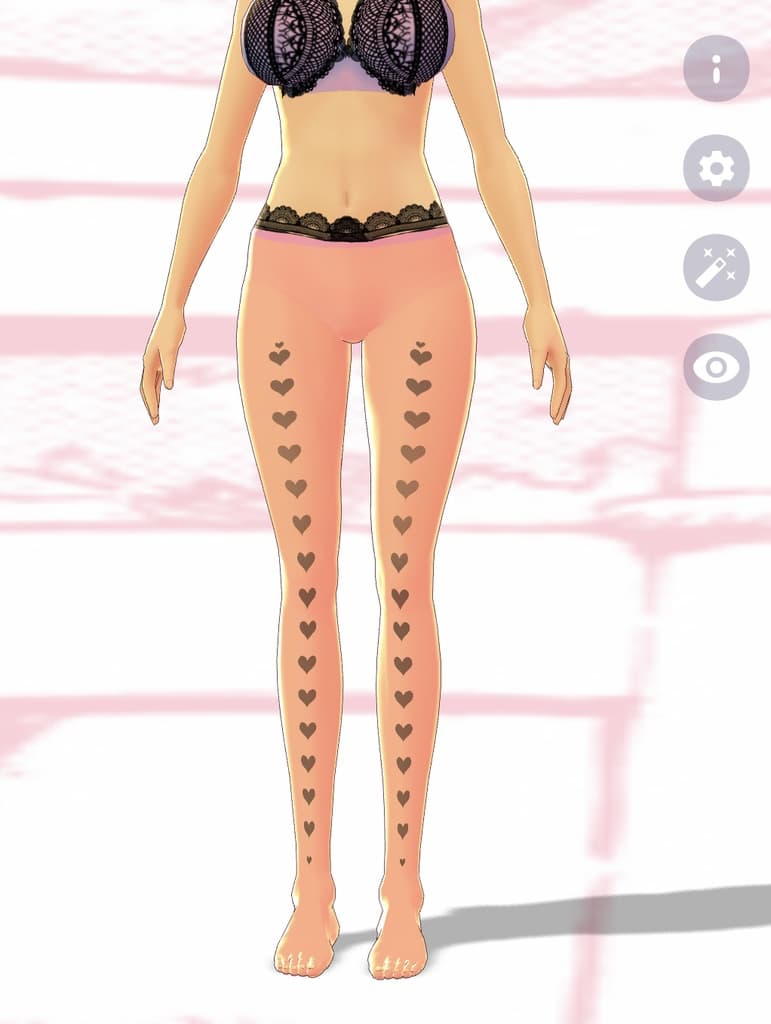Tap the magic wand effects button
Viewport: 771px width, 1024px height.
coord(716,268)
